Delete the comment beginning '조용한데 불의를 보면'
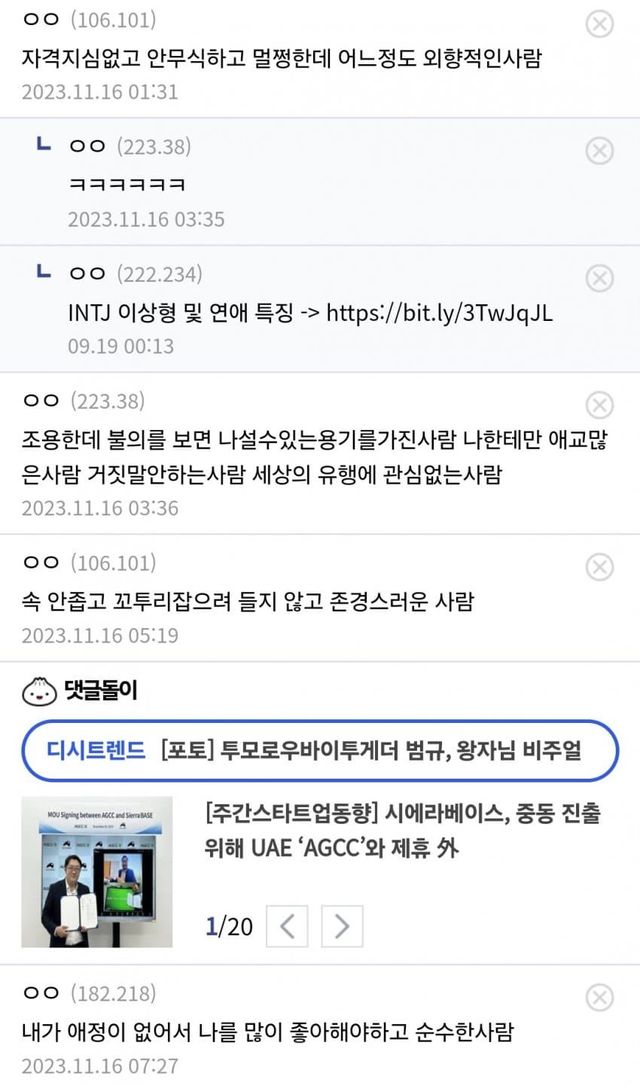The height and width of the screenshot is (1086, 640). 599,405
